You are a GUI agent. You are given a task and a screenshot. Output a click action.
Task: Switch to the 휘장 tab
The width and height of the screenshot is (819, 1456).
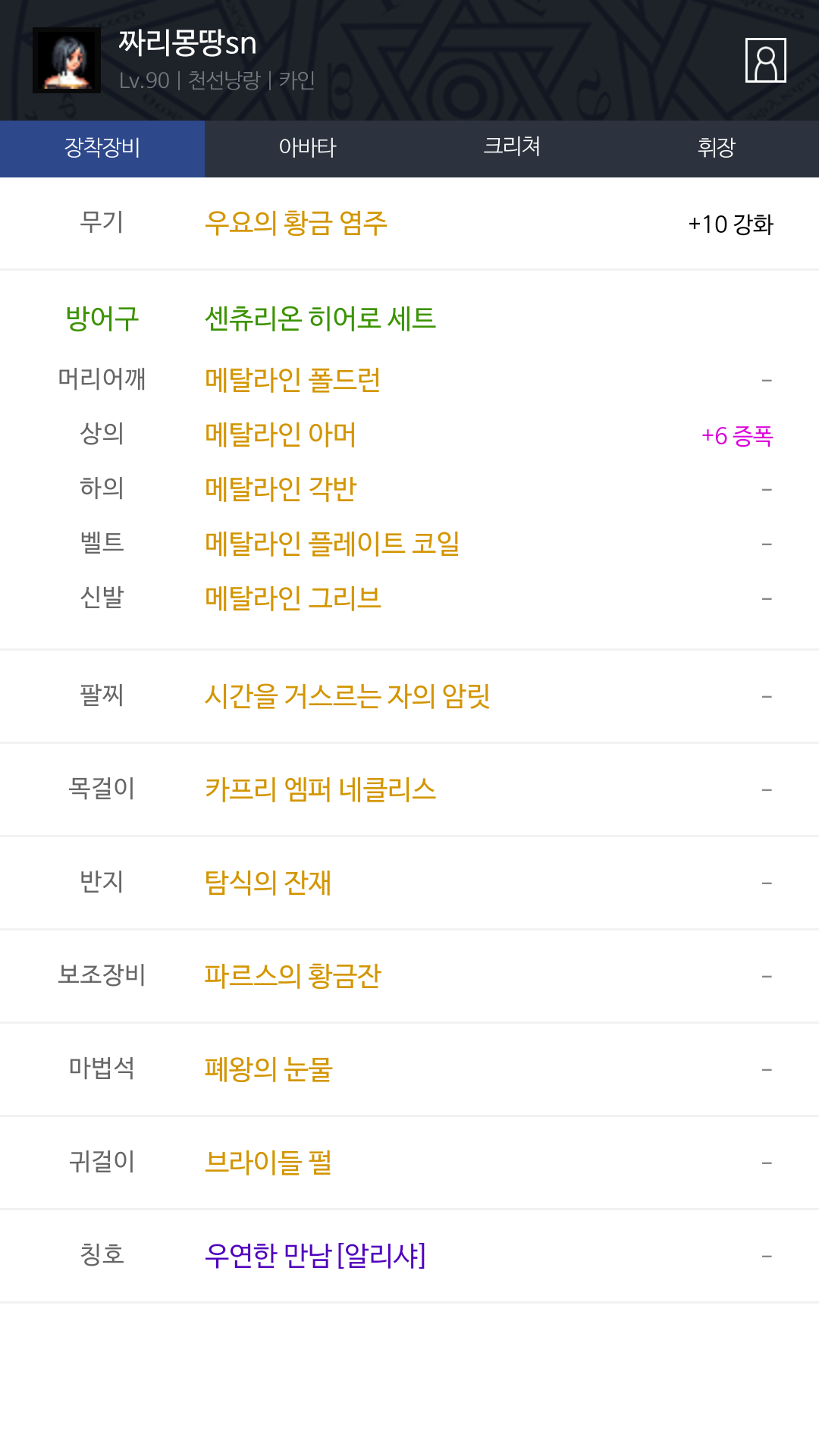tap(717, 148)
